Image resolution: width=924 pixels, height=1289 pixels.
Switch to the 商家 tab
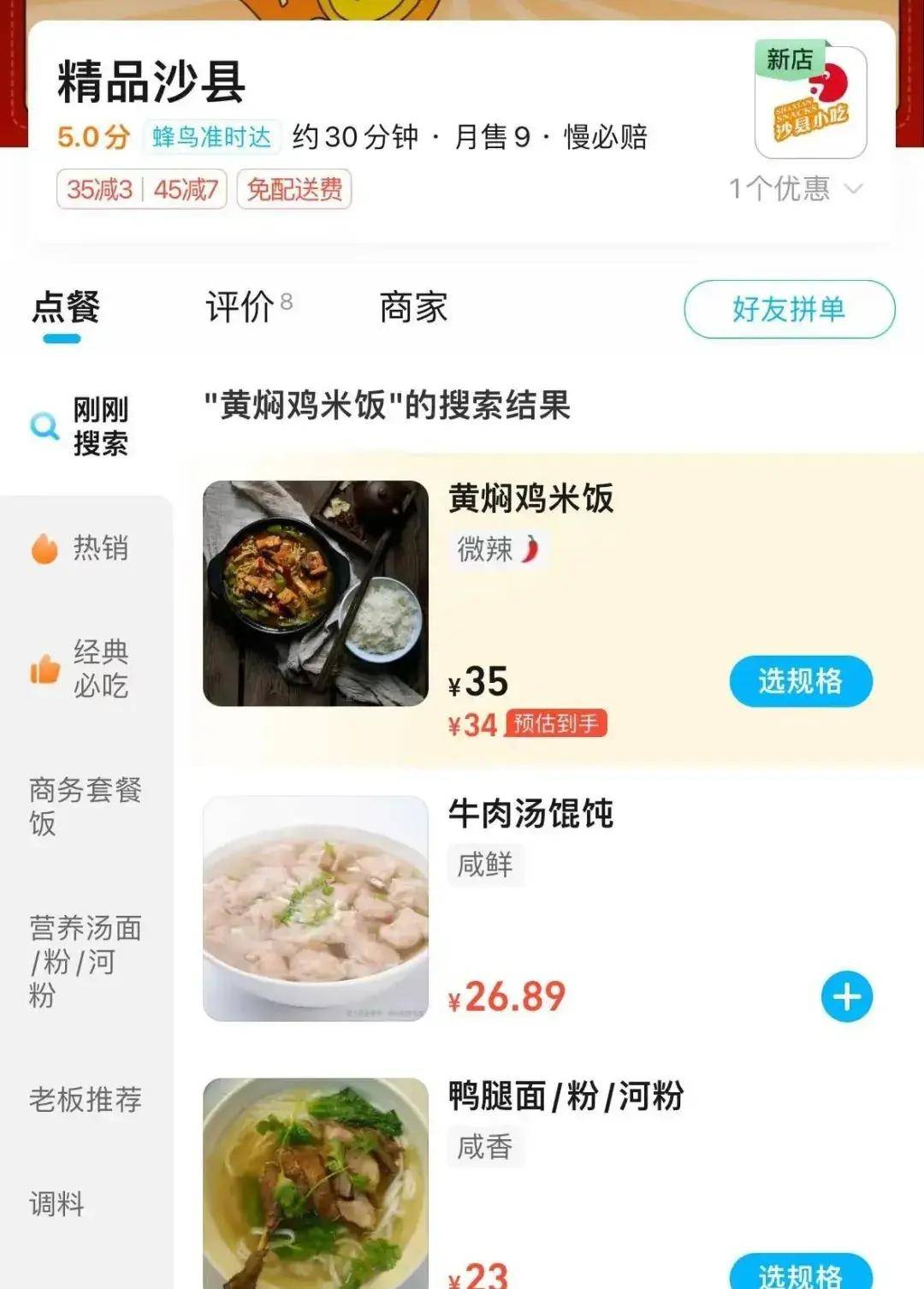point(413,307)
